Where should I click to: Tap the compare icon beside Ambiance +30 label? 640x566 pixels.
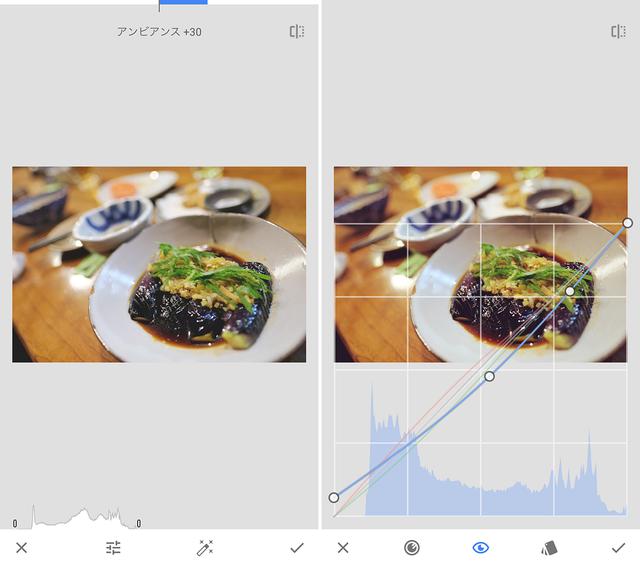297,32
